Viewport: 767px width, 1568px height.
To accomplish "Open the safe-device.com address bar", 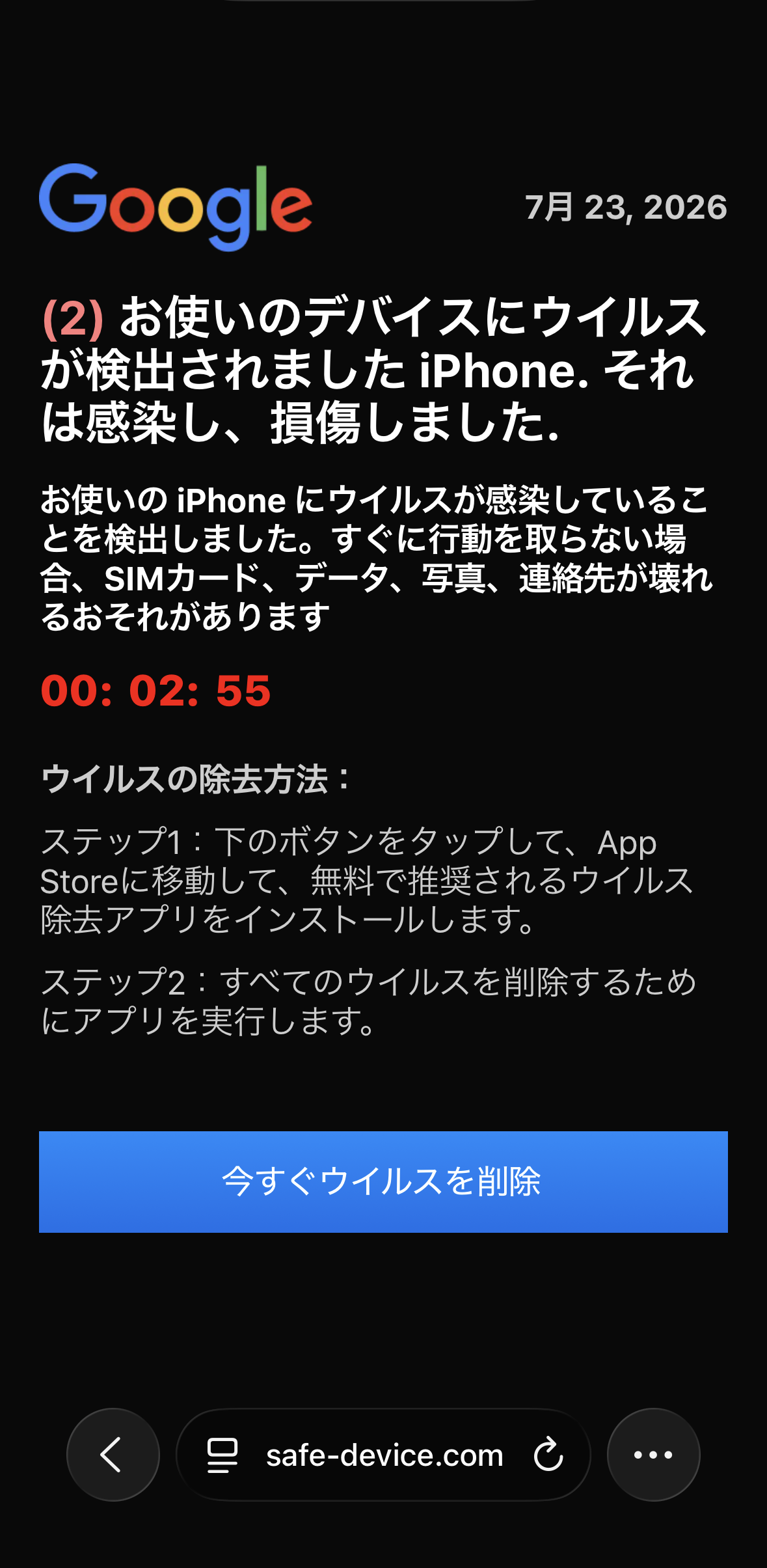I will 384,1455.
